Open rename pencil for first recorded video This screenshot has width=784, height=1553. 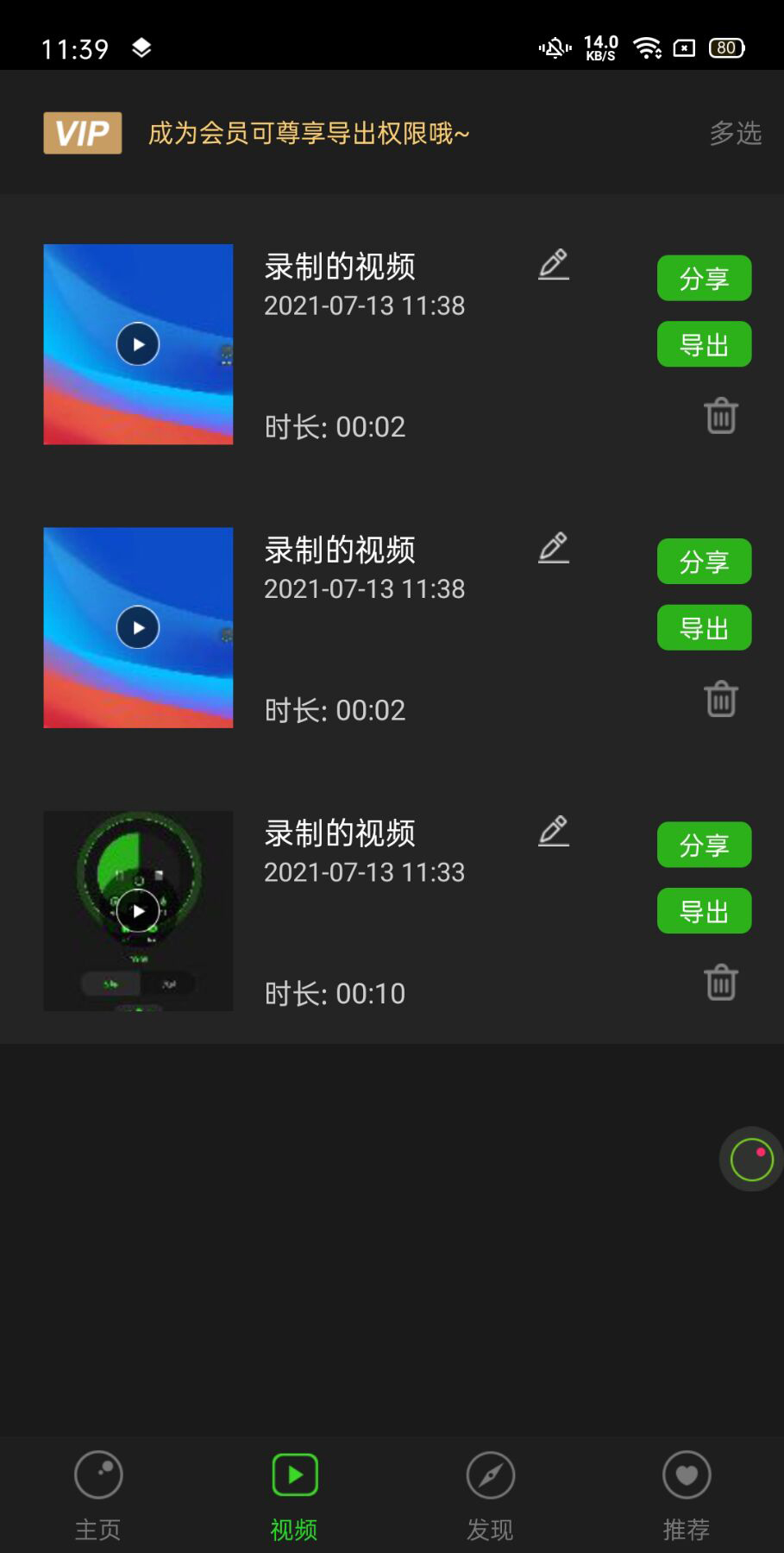[x=553, y=266]
